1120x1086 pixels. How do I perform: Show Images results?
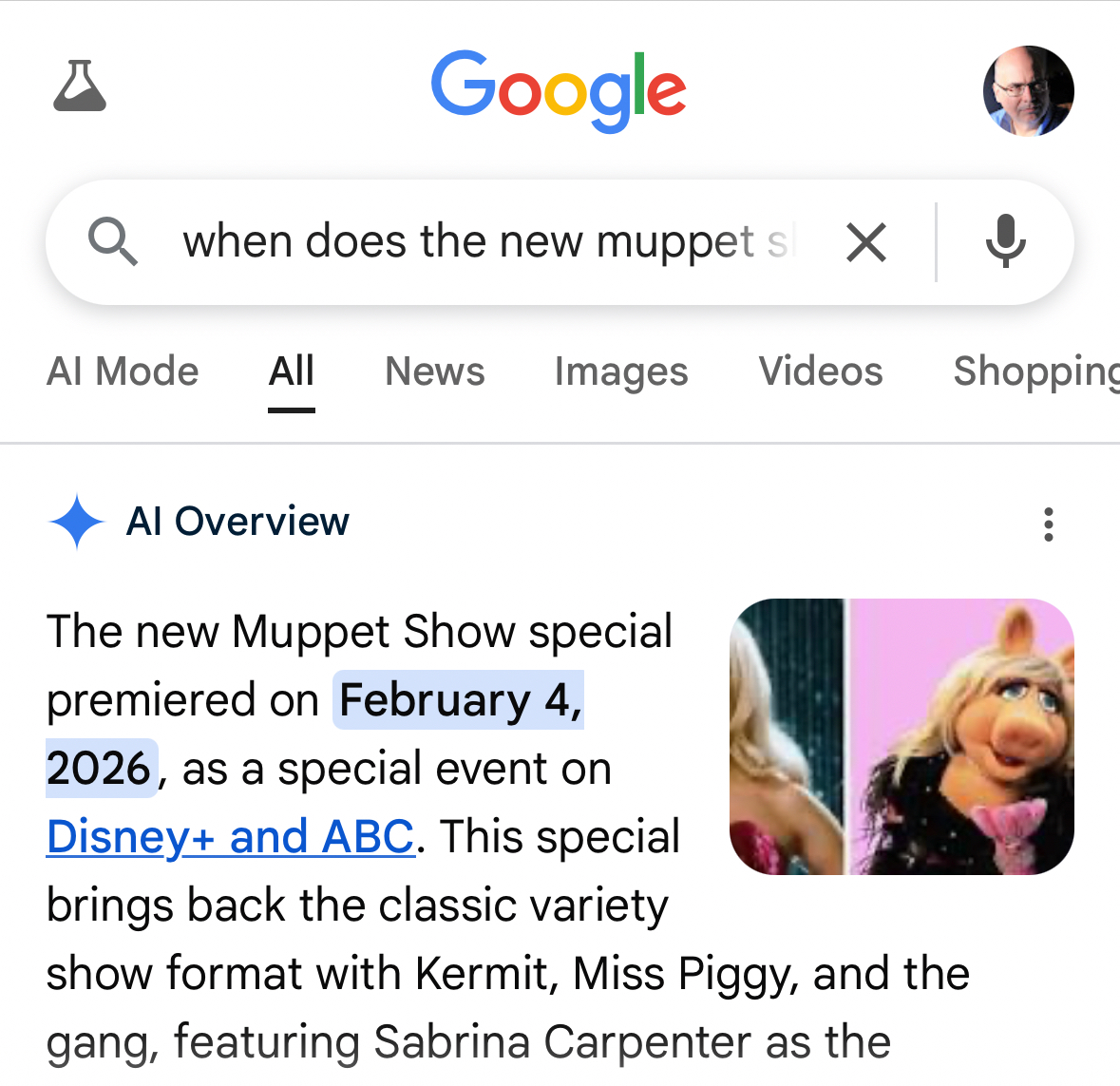[x=621, y=372]
